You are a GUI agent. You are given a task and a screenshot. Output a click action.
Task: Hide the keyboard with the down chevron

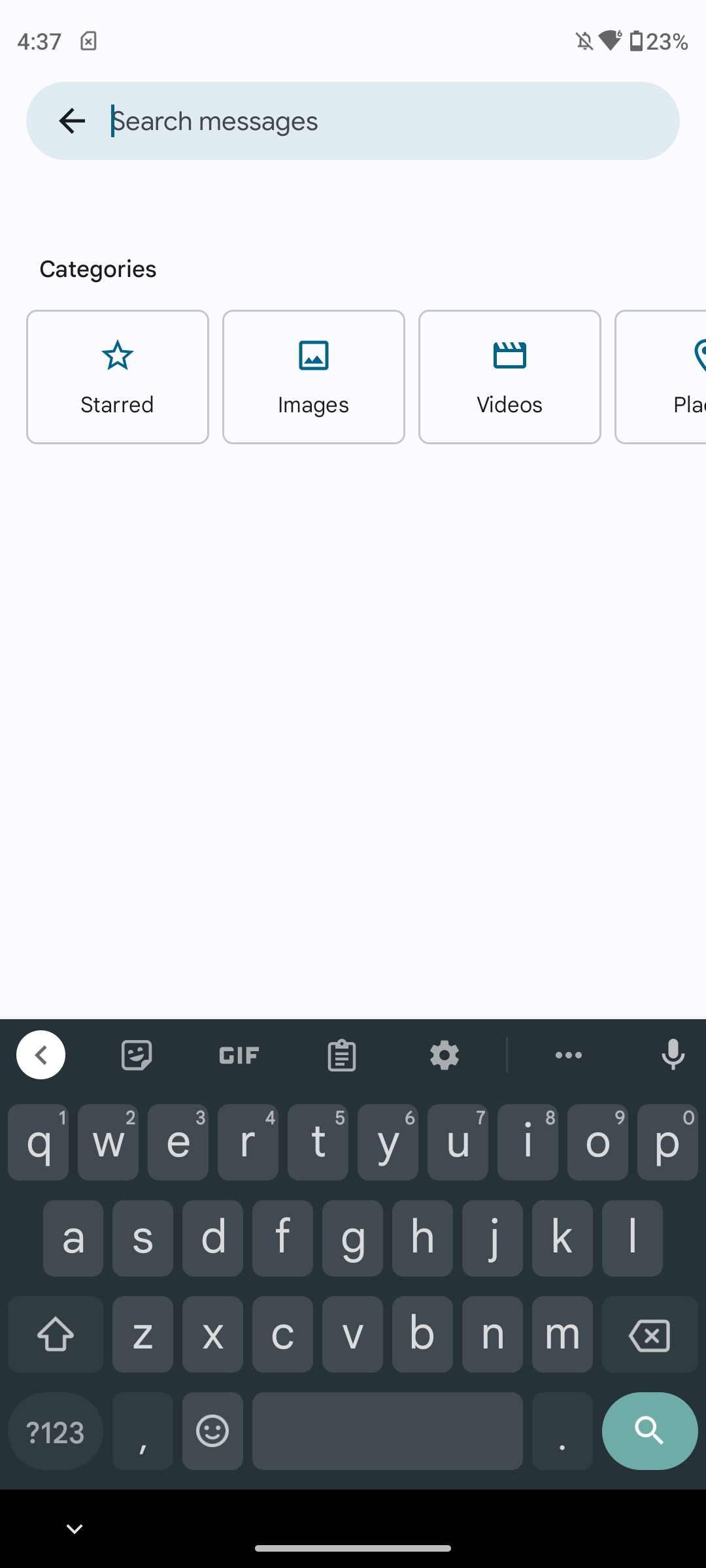tap(75, 1529)
